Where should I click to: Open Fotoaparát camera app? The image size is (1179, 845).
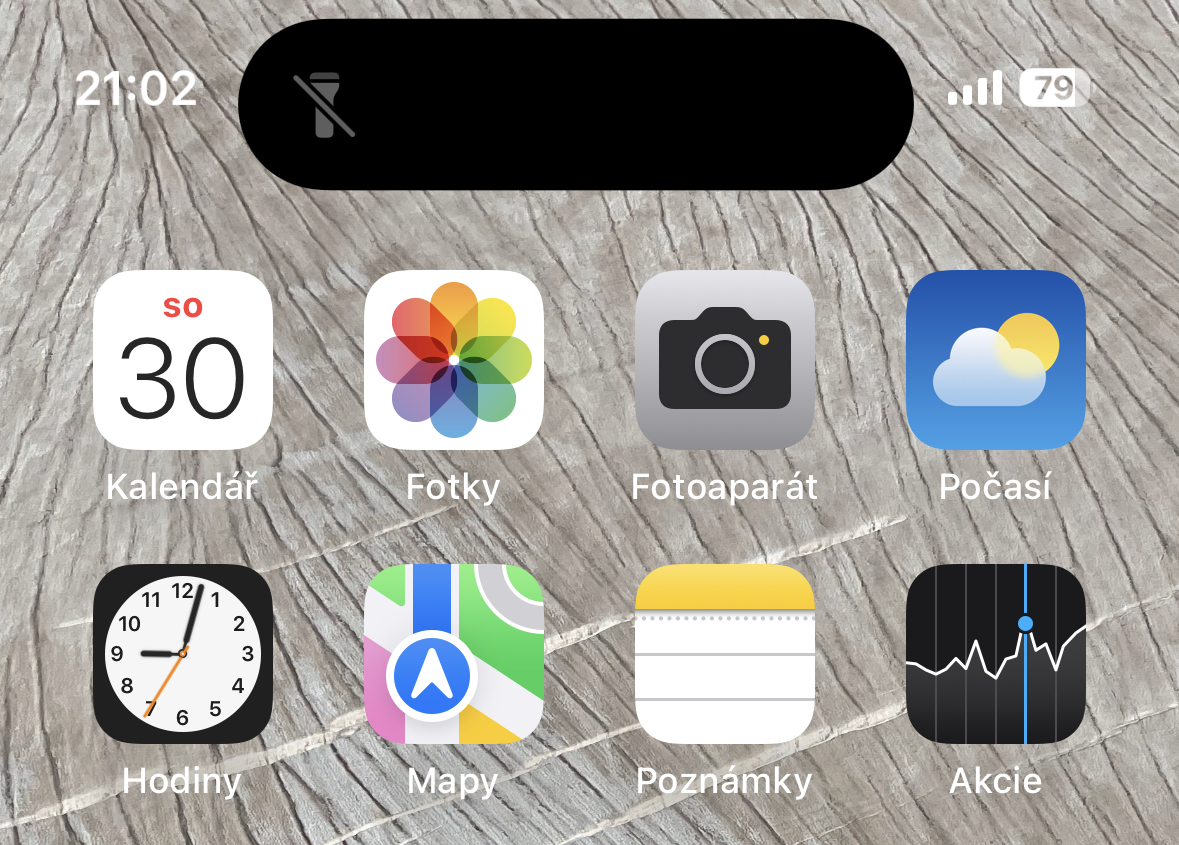[724, 360]
